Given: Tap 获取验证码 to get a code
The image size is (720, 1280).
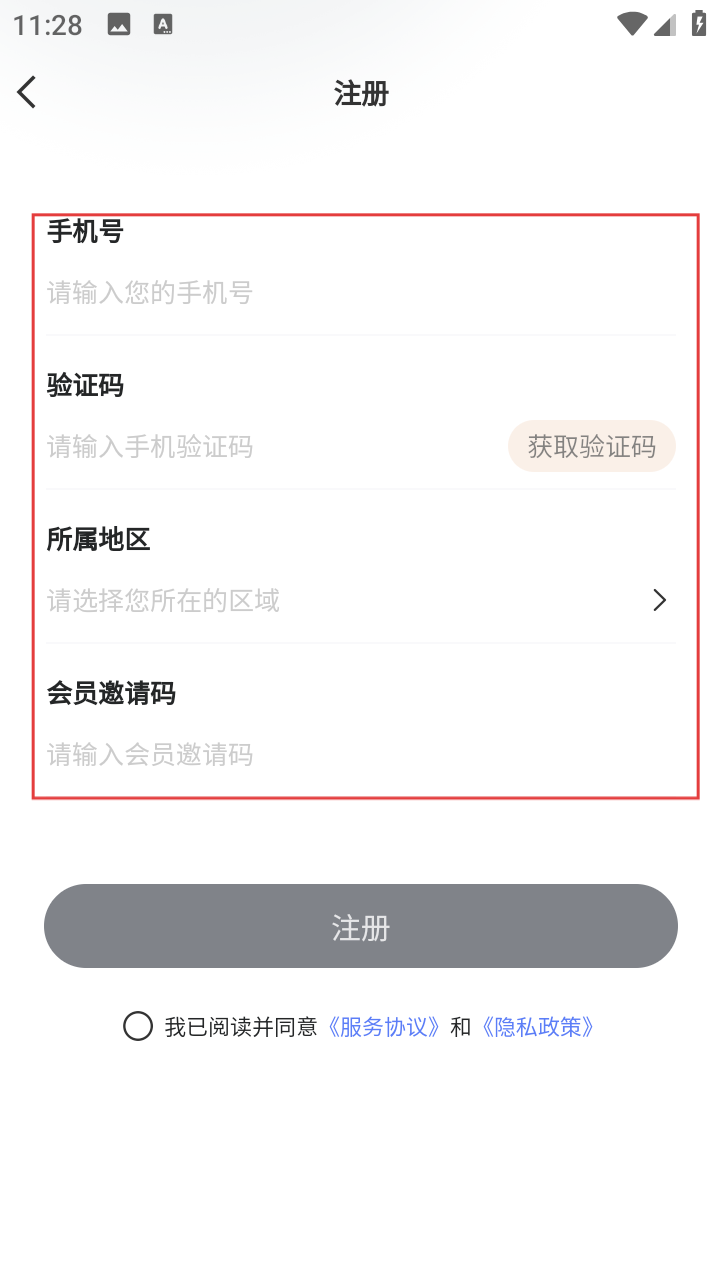Looking at the screenshot, I should click(x=591, y=446).
